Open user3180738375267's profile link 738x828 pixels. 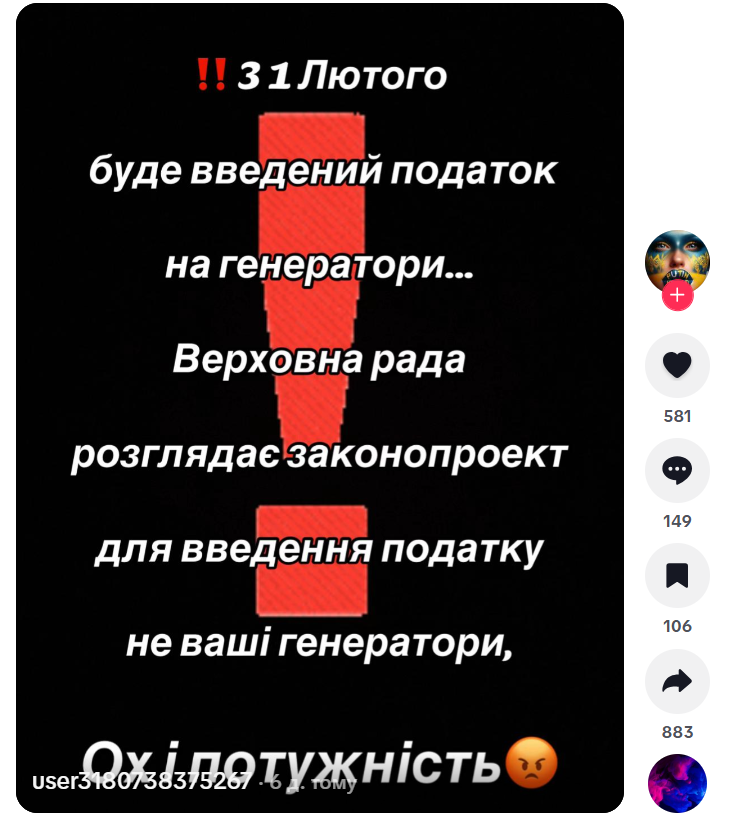(x=142, y=782)
